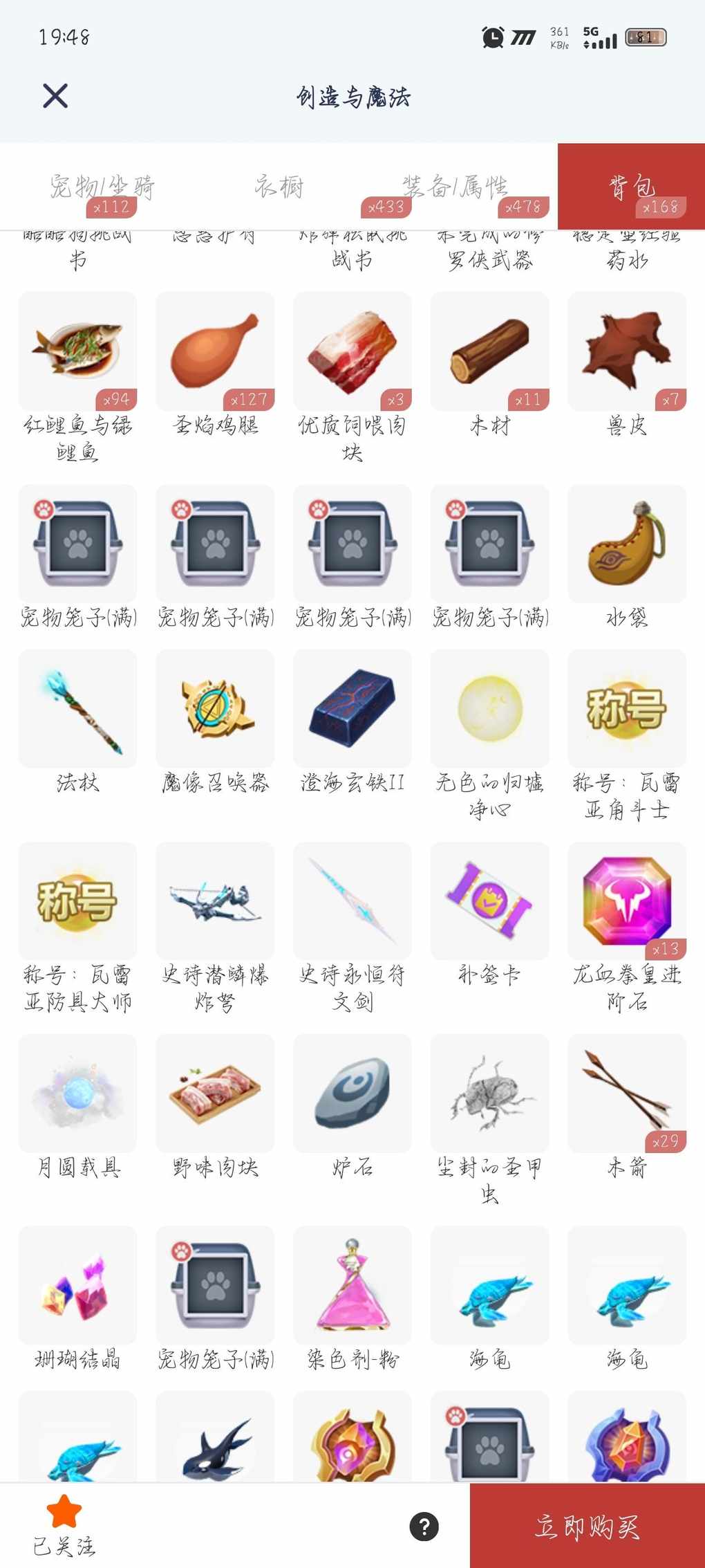Viewport: 705px width, 1568px height.
Task: View the 月圆载具 item
Action: [77, 1093]
